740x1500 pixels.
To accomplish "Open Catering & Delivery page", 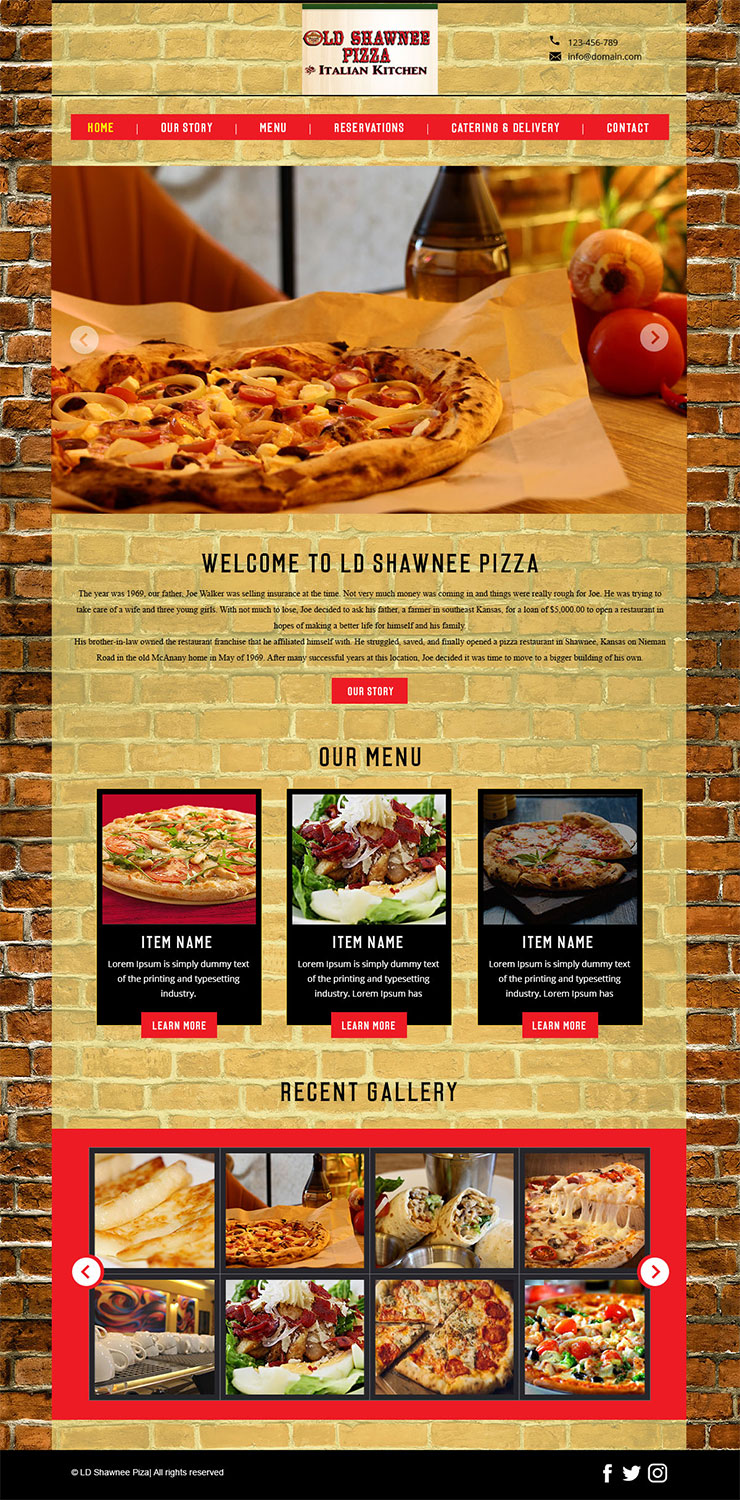I will click(x=505, y=128).
